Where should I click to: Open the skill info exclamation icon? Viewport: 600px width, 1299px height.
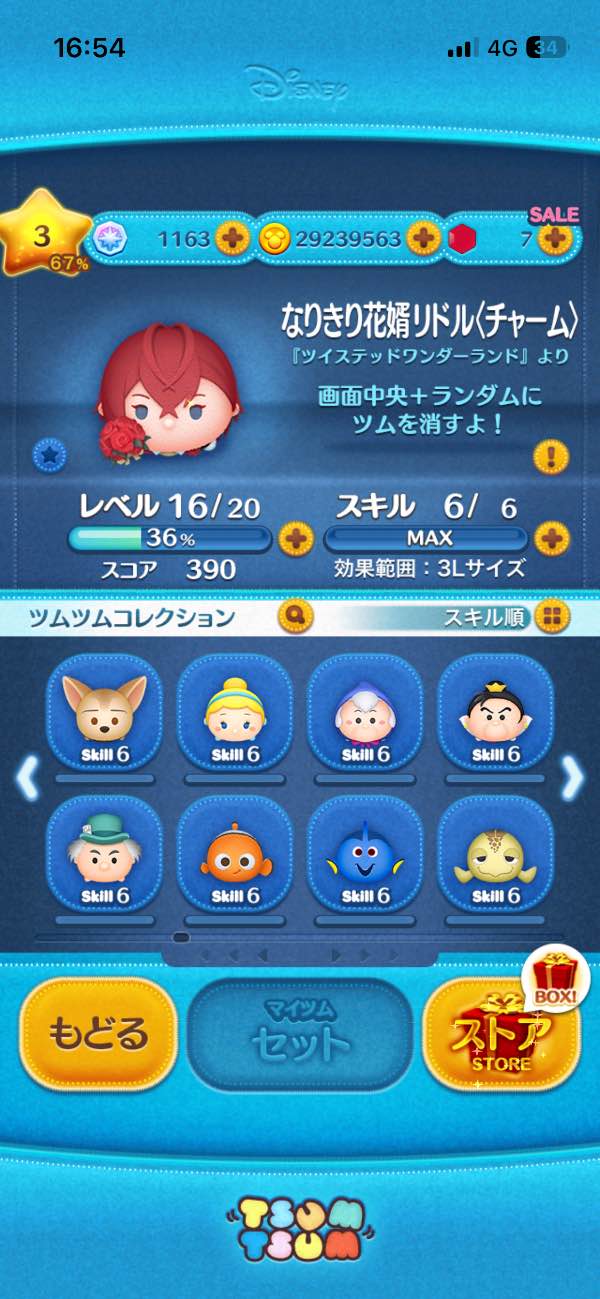(x=551, y=458)
